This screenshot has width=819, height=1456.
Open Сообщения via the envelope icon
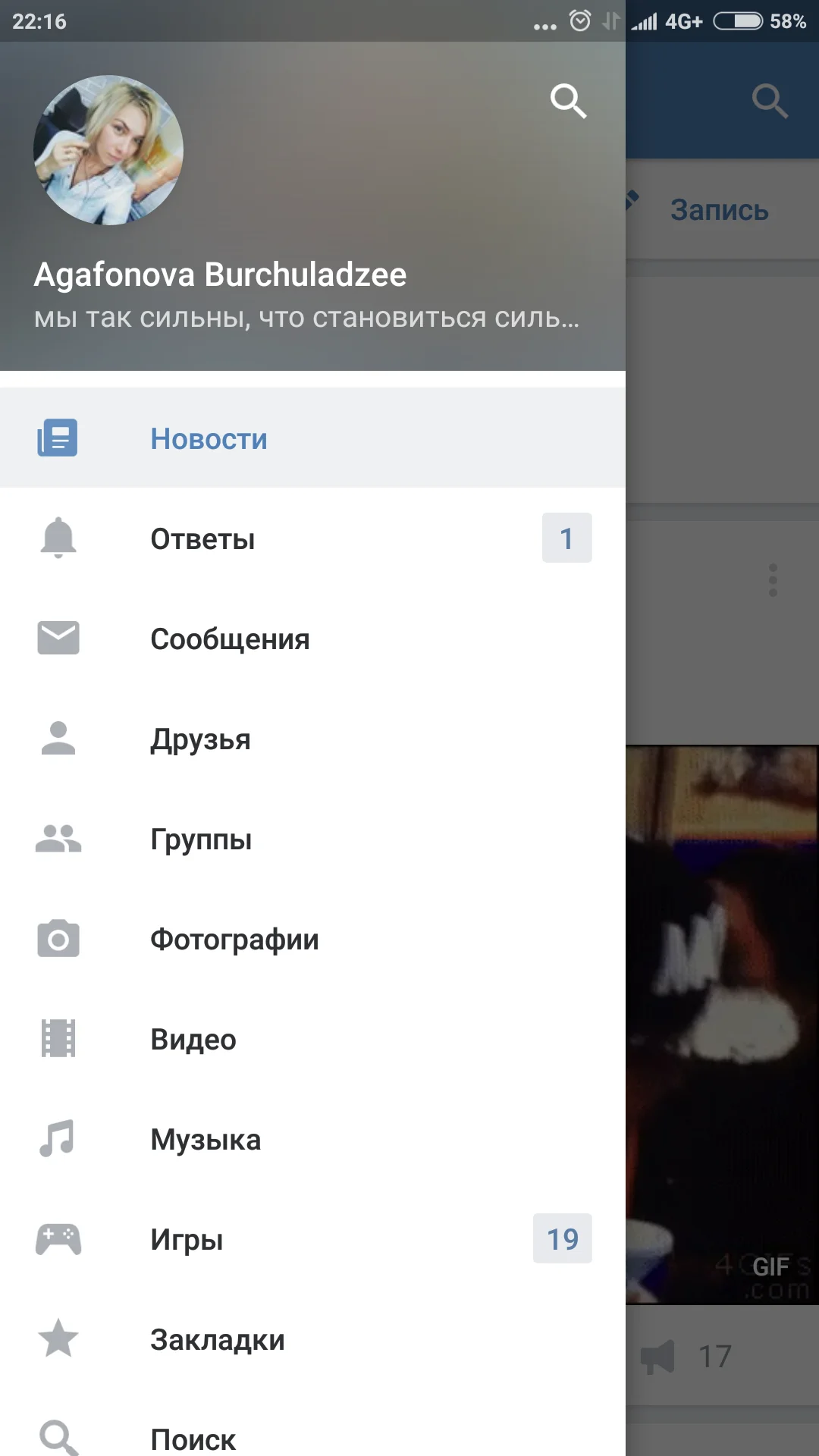click(x=58, y=638)
